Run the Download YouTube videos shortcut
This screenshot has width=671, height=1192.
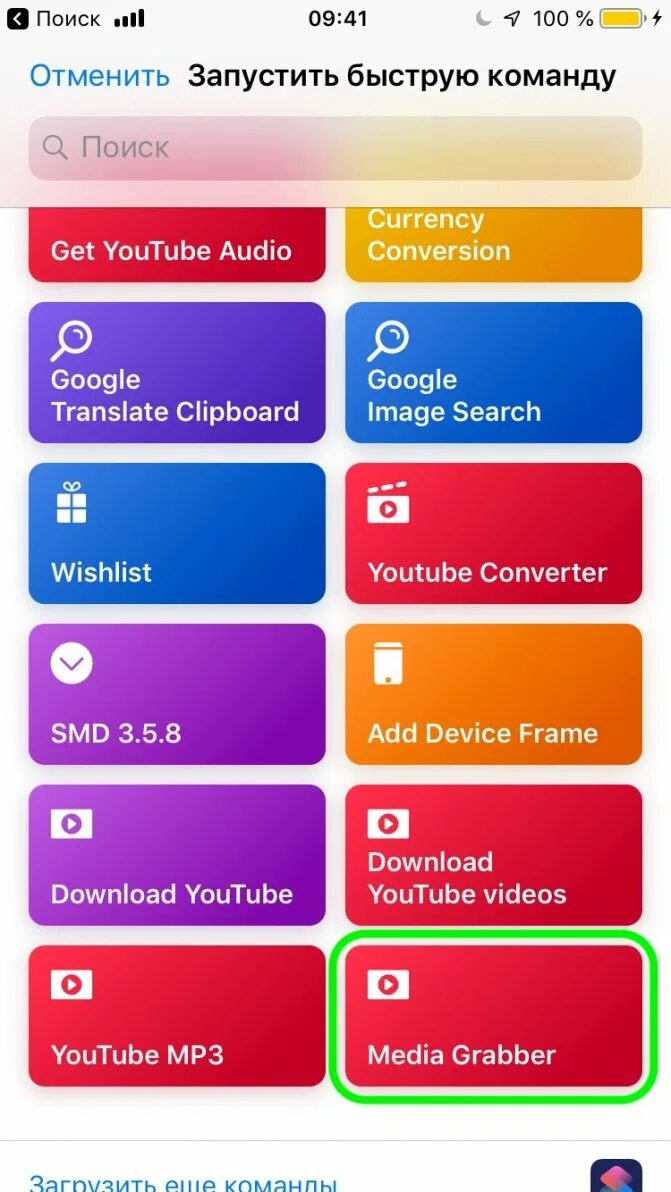(x=493, y=855)
